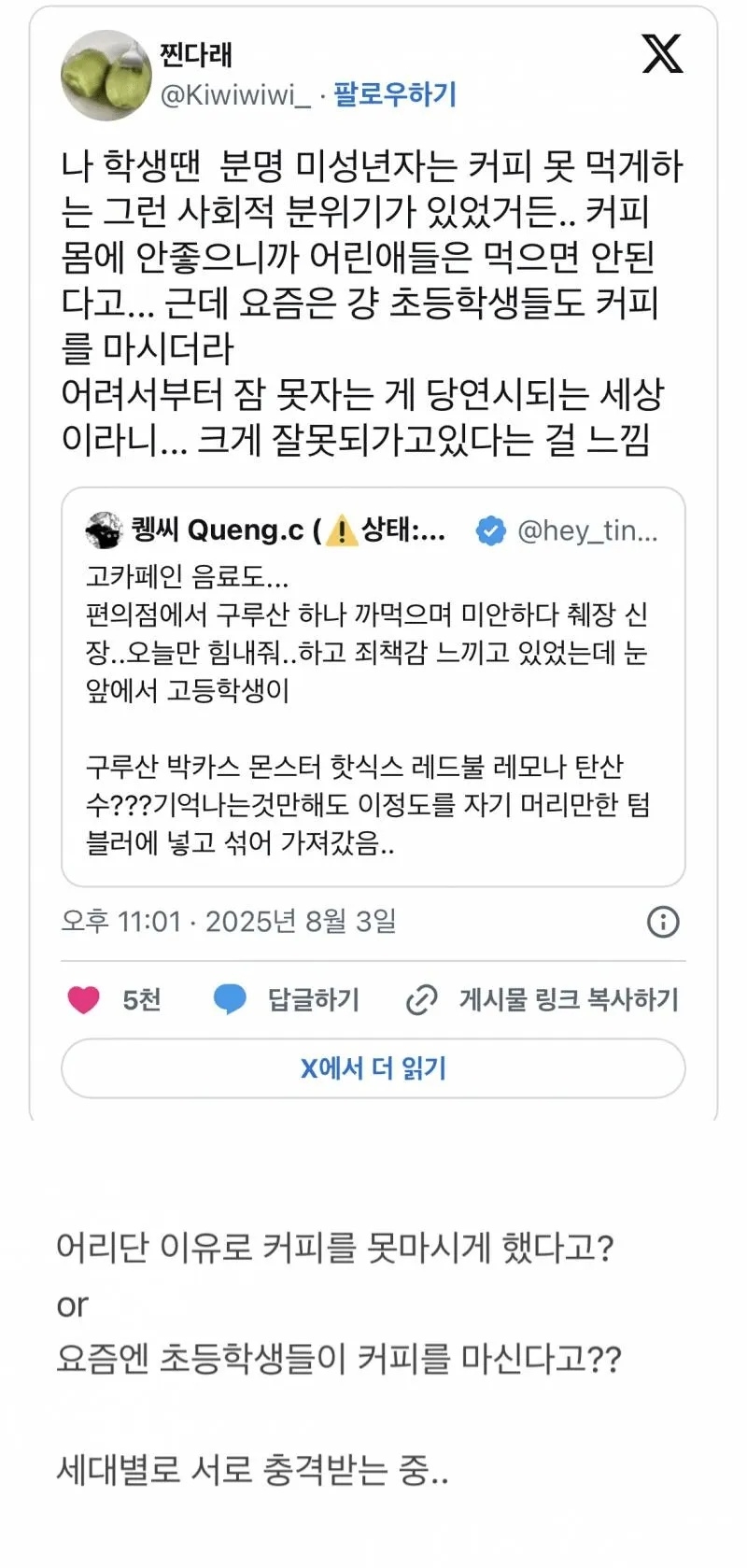Reply using 답글하기
Screen dimensions: 747x1568
click(x=288, y=999)
